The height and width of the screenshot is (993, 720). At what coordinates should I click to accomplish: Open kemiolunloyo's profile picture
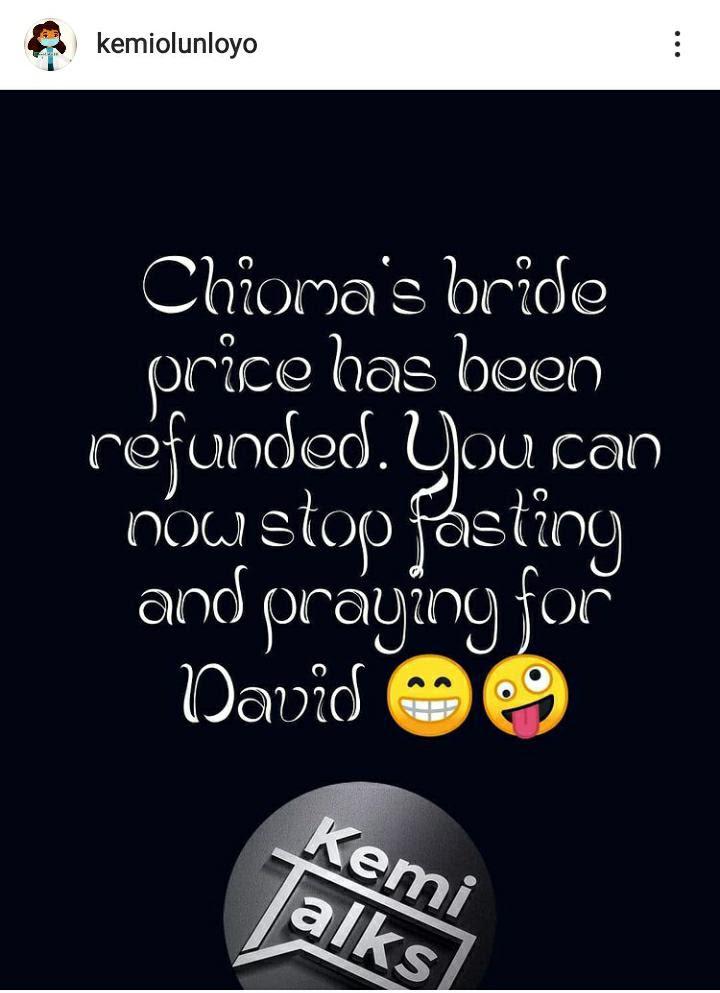(50, 44)
